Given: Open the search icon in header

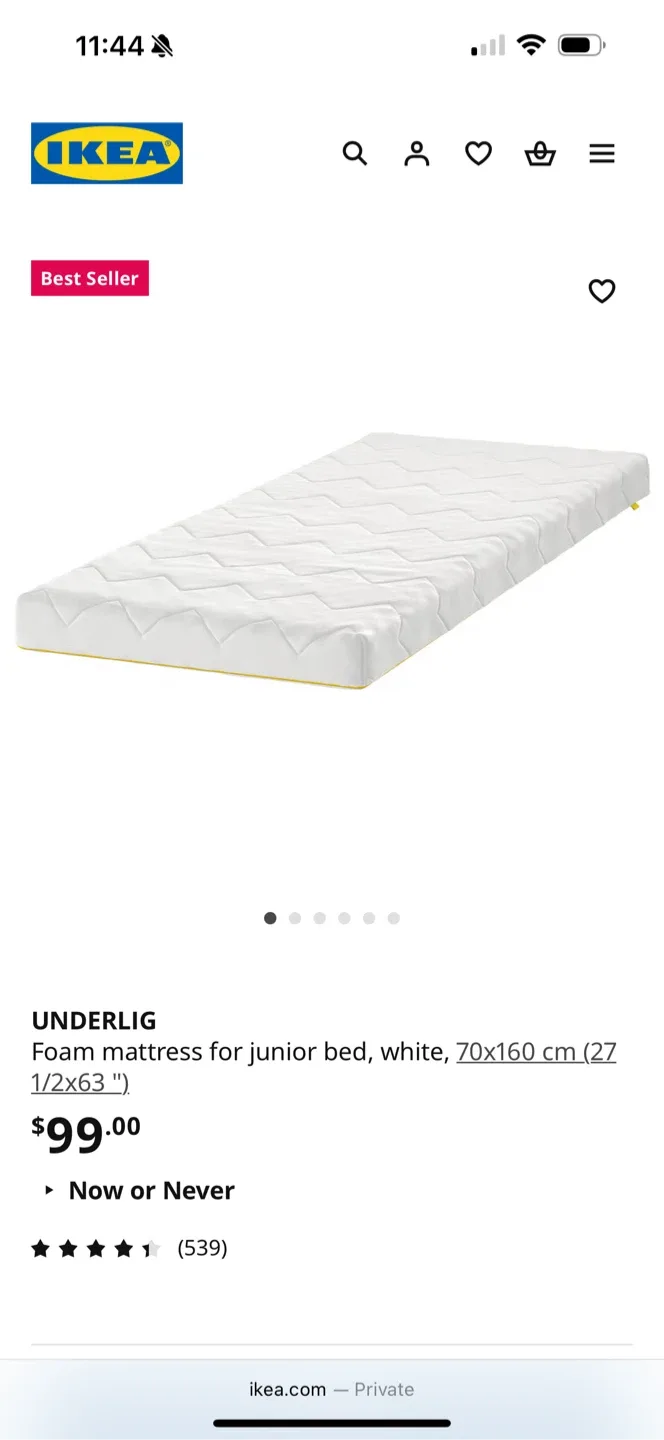Looking at the screenshot, I should coord(355,153).
